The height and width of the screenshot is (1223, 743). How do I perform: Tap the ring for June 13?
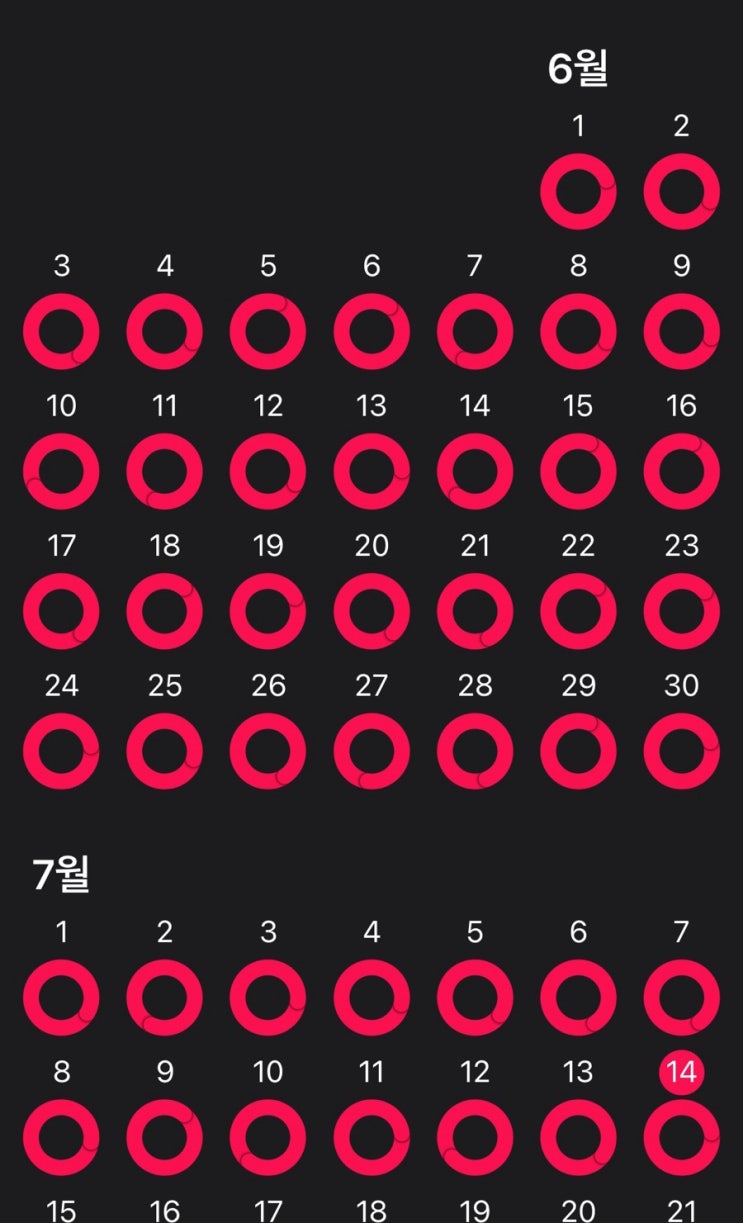pos(371,471)
